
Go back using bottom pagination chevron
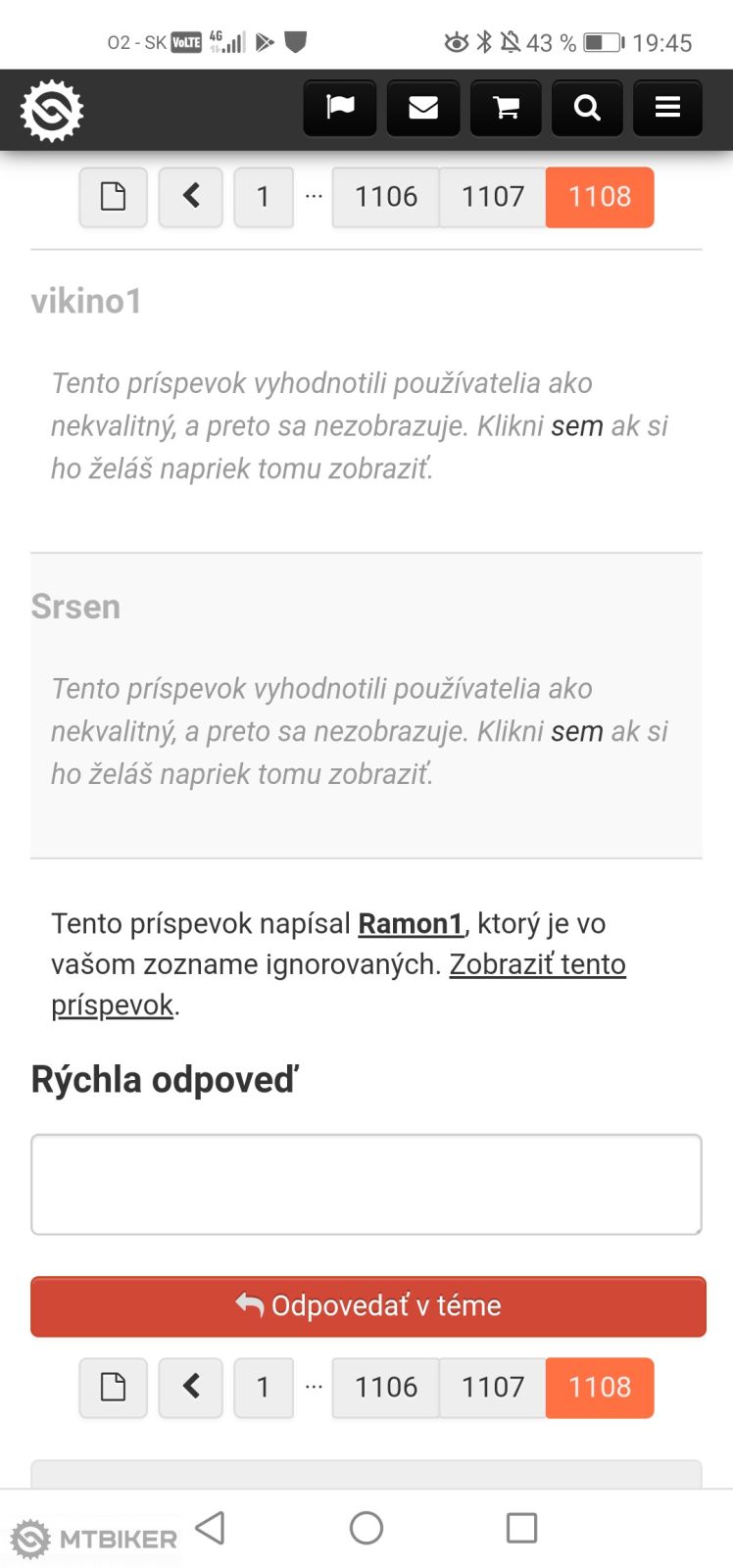point(190,1388)
